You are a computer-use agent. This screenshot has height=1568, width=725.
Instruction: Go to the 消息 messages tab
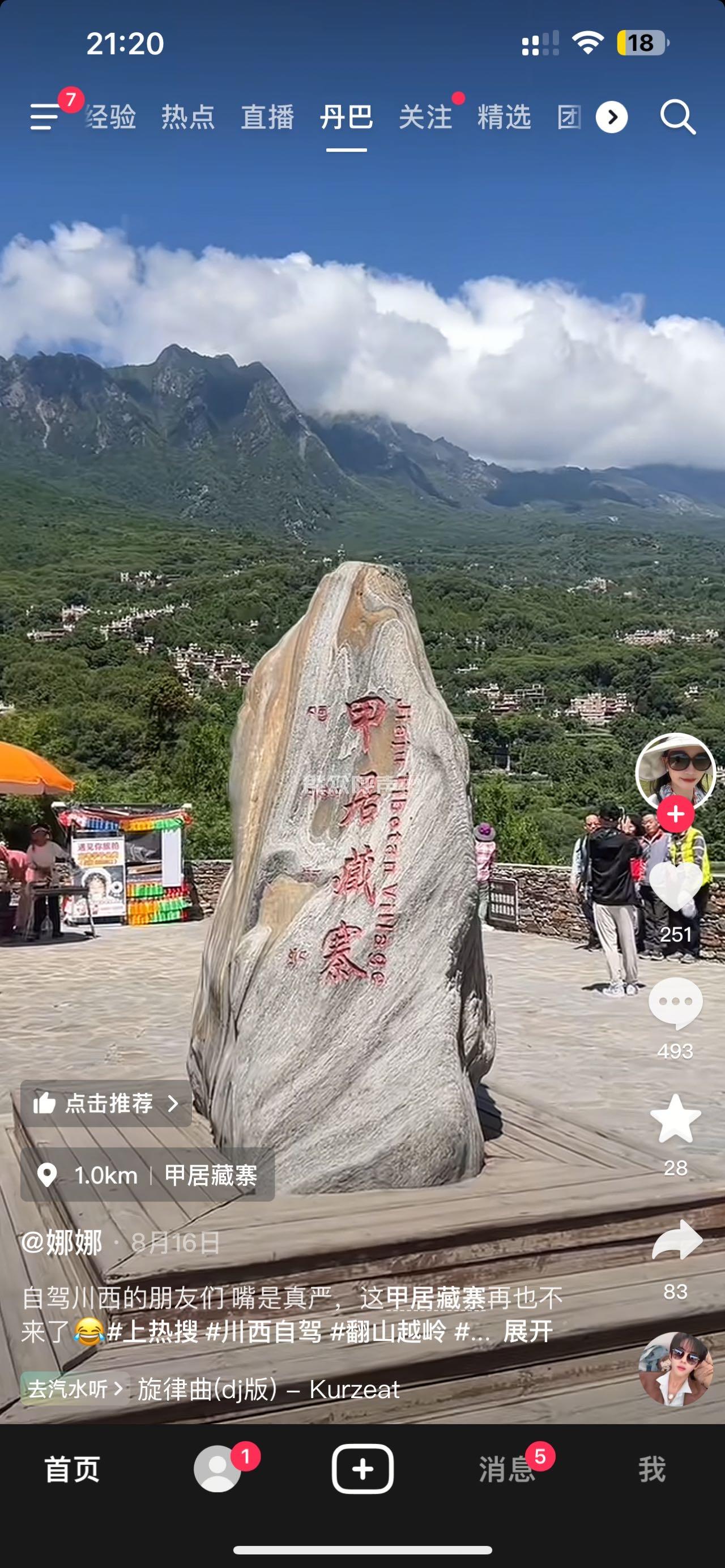[506, 1470]
